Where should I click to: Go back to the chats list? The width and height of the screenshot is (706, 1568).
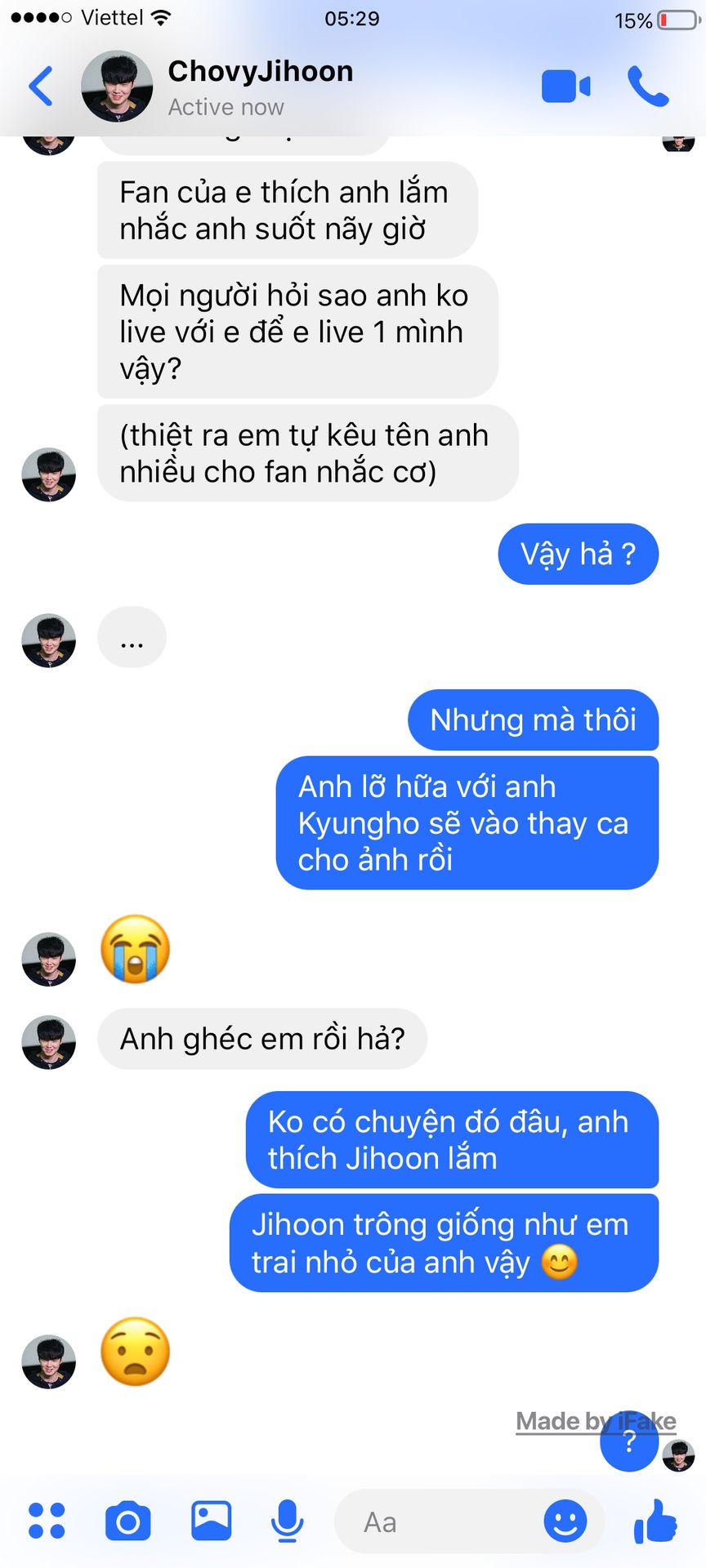[41, 86]
